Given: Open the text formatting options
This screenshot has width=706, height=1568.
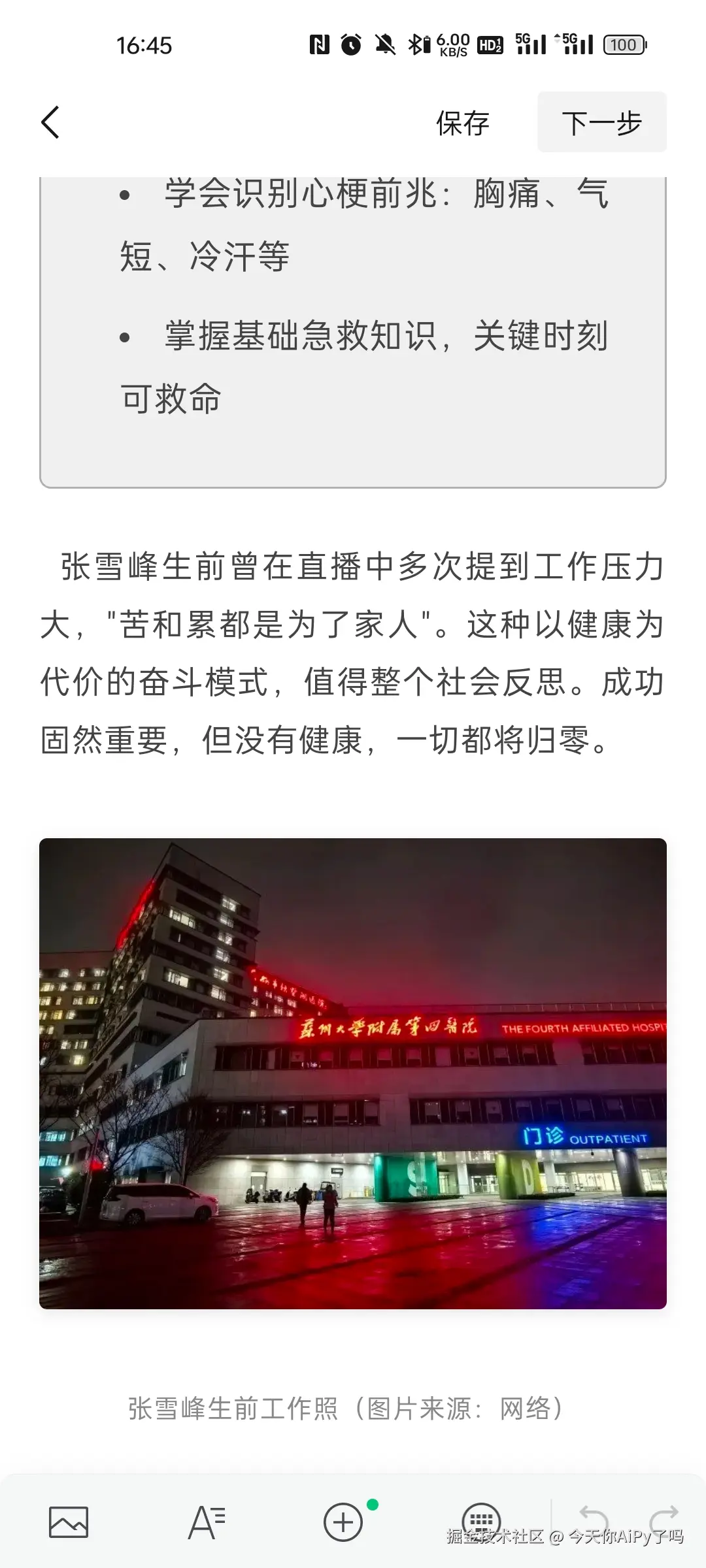Looking at the screenshot, I should 207,1522.
